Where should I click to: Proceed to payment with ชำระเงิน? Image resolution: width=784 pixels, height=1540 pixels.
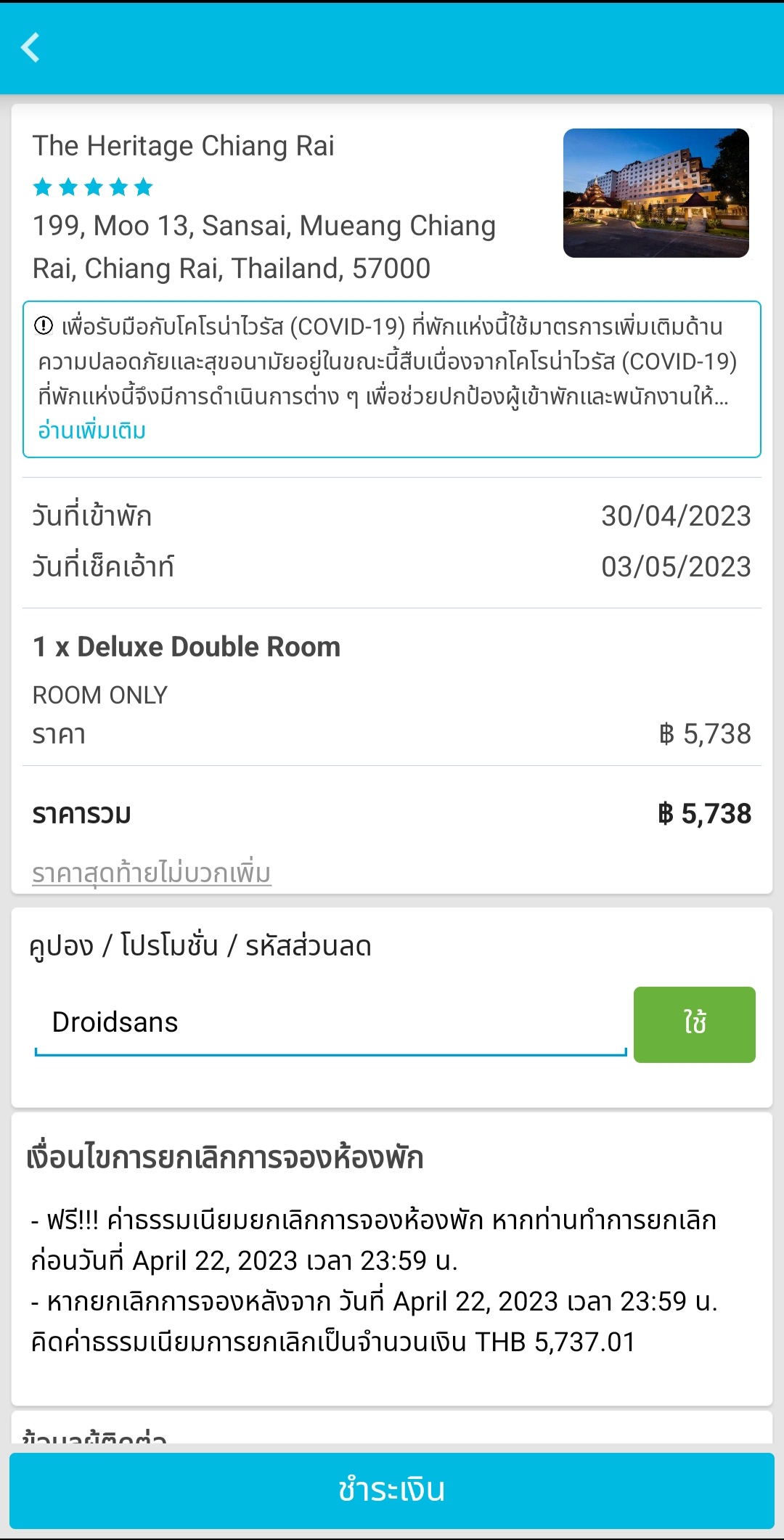point(392,1490)
